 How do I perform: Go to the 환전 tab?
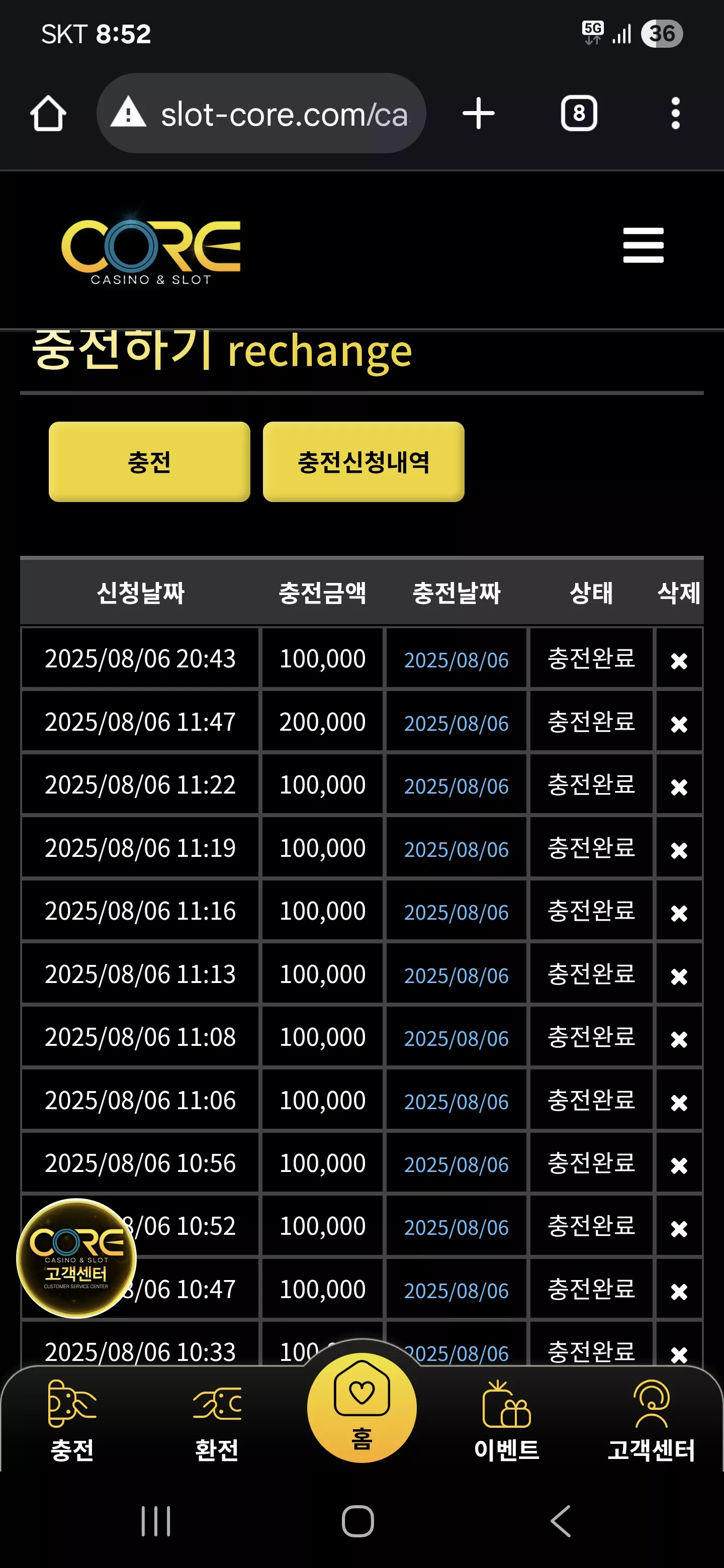217,1421
